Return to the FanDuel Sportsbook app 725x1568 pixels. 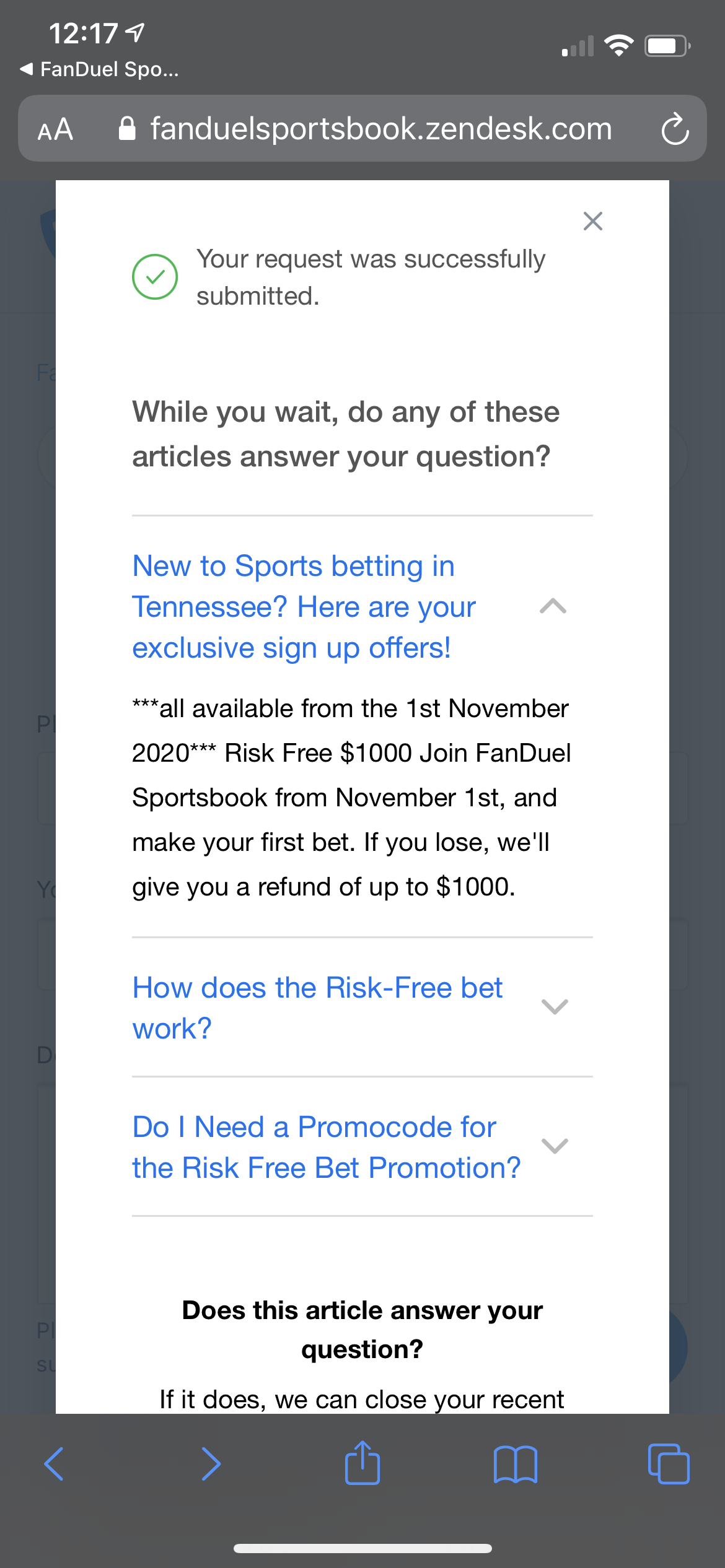point(99,69)
